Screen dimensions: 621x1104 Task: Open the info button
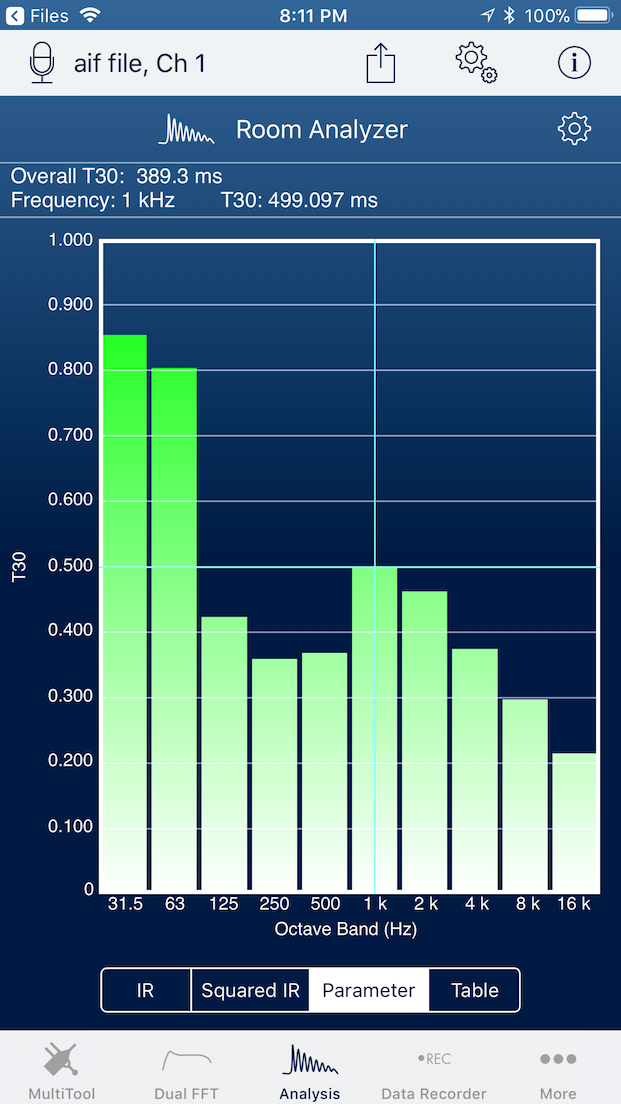[574, 63]
